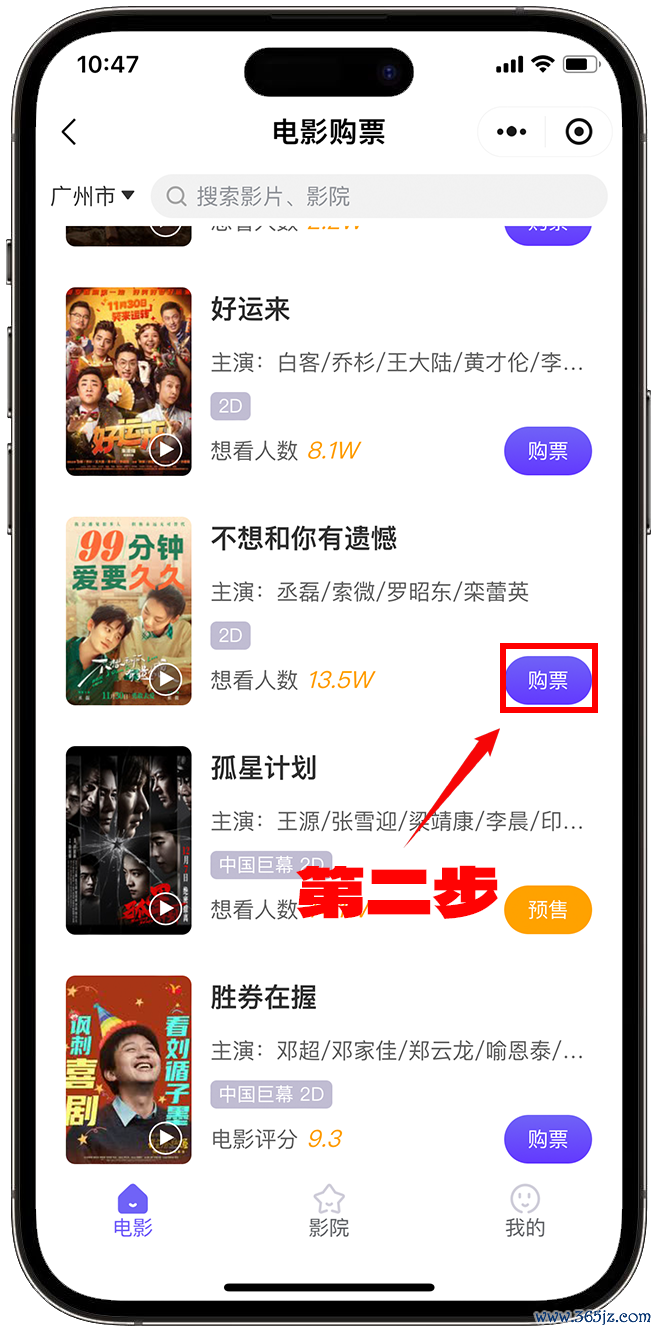The image size is (658, 1332).
Task: Buy tickets for 胜券在握
Action: click(x=547, y=1139)
